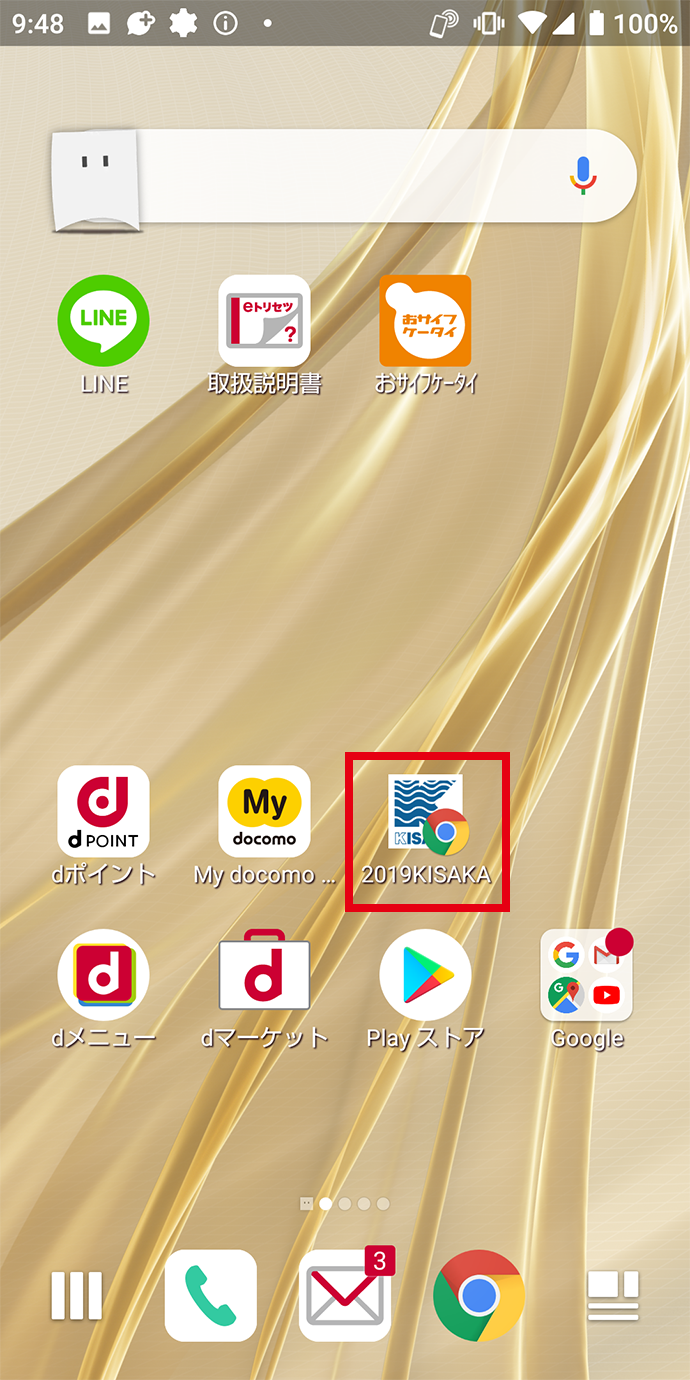Launch Chrome from the dock
690x1380 pixels.
pos(479,1295)
